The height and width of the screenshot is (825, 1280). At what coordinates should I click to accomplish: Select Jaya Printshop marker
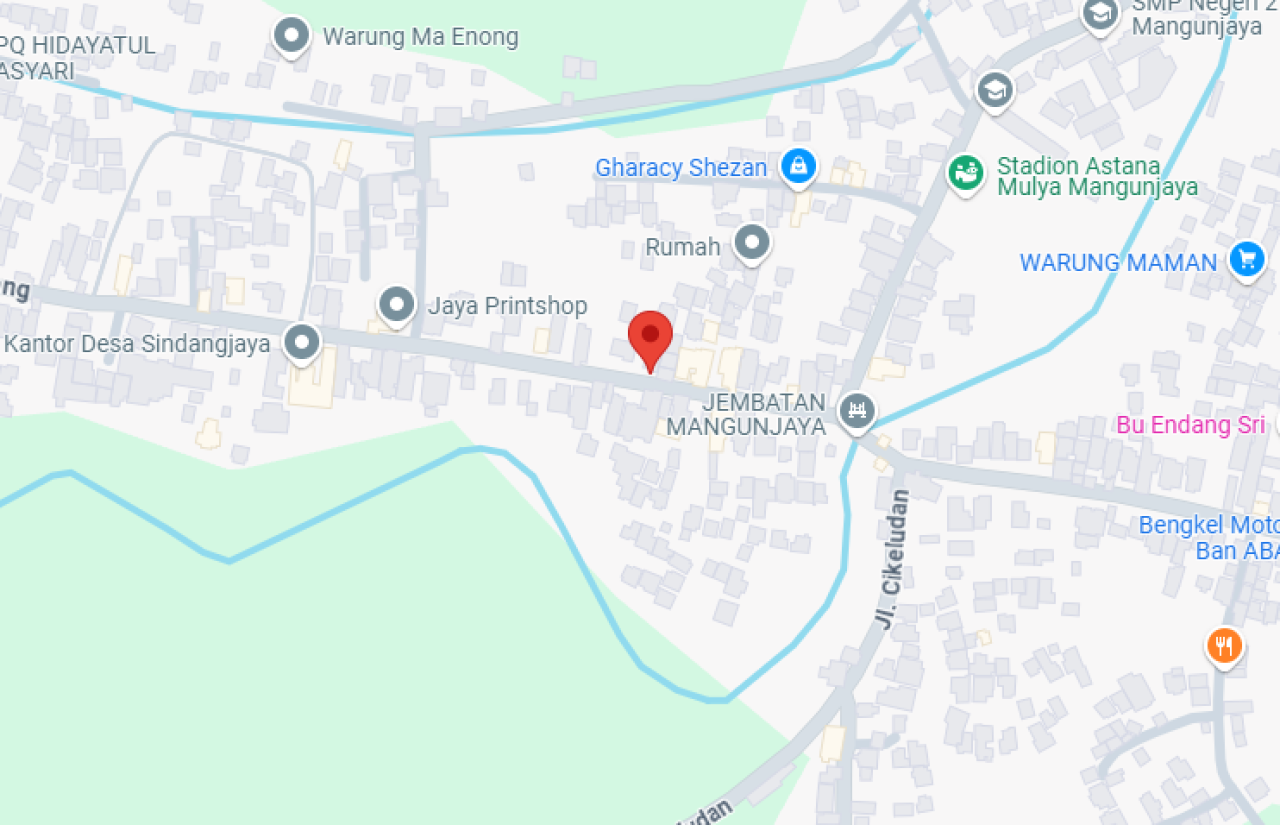[x=397, y=304]
